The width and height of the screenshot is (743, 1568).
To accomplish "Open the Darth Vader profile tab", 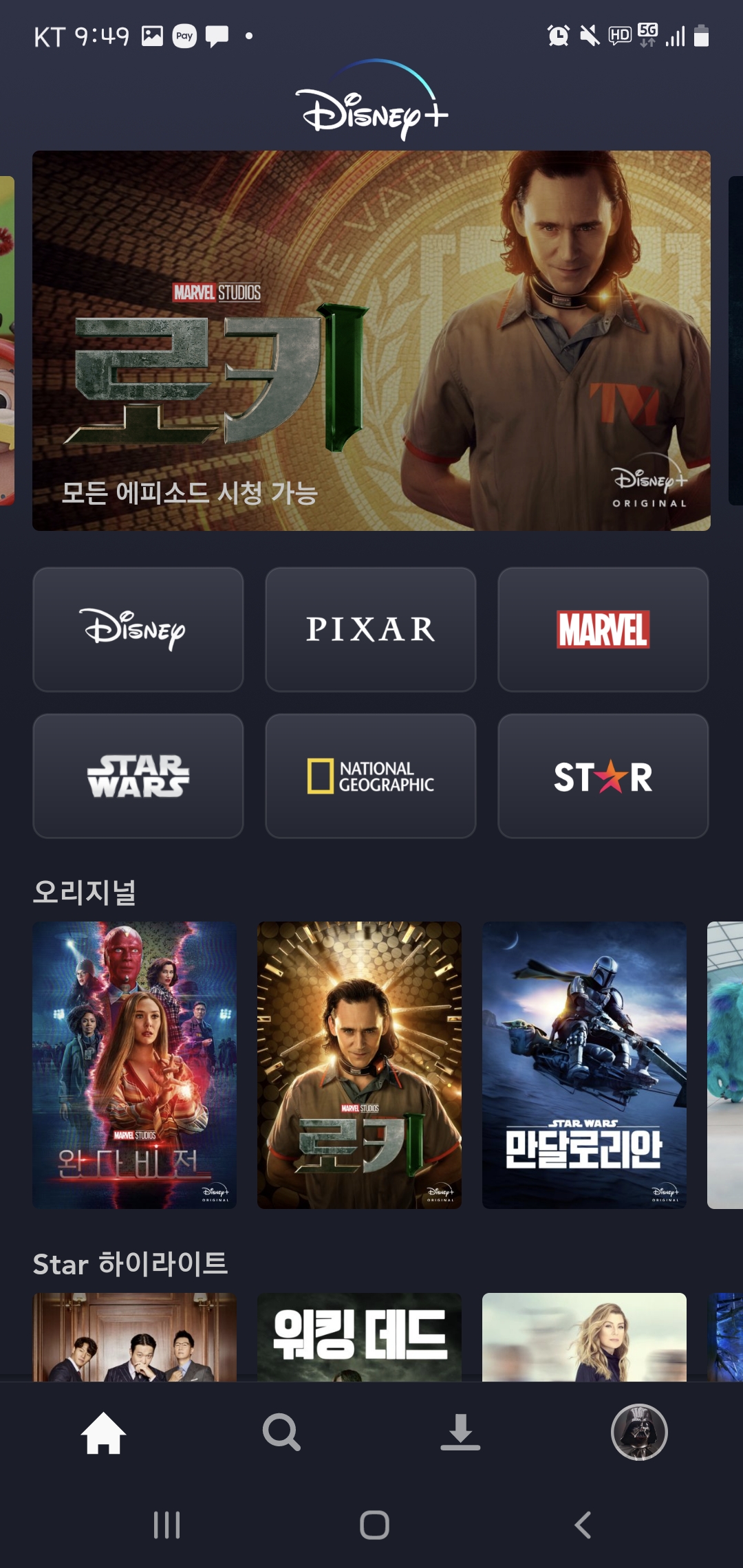I will click(x=639, y=1432).
